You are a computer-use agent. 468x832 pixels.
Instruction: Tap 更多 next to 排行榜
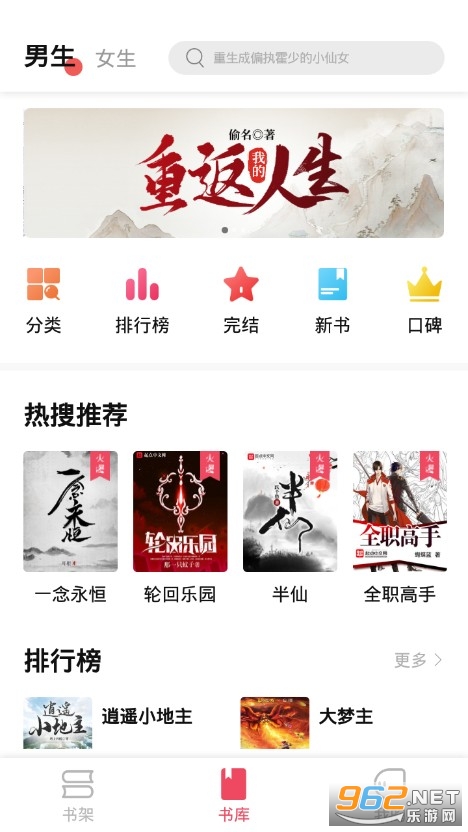pyautogui.click(x=418, y=660)
